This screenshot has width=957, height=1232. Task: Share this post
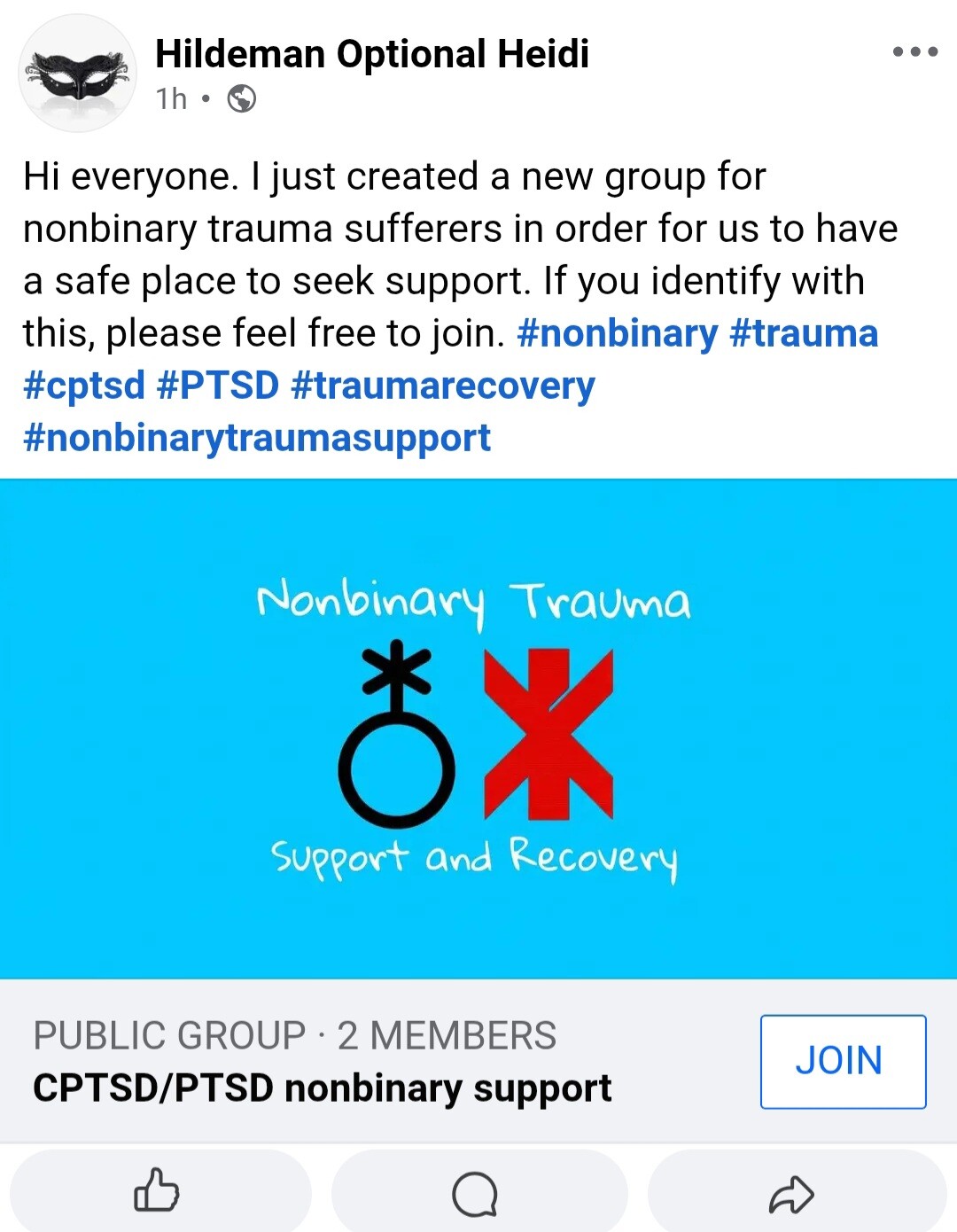coord(790,1193)
